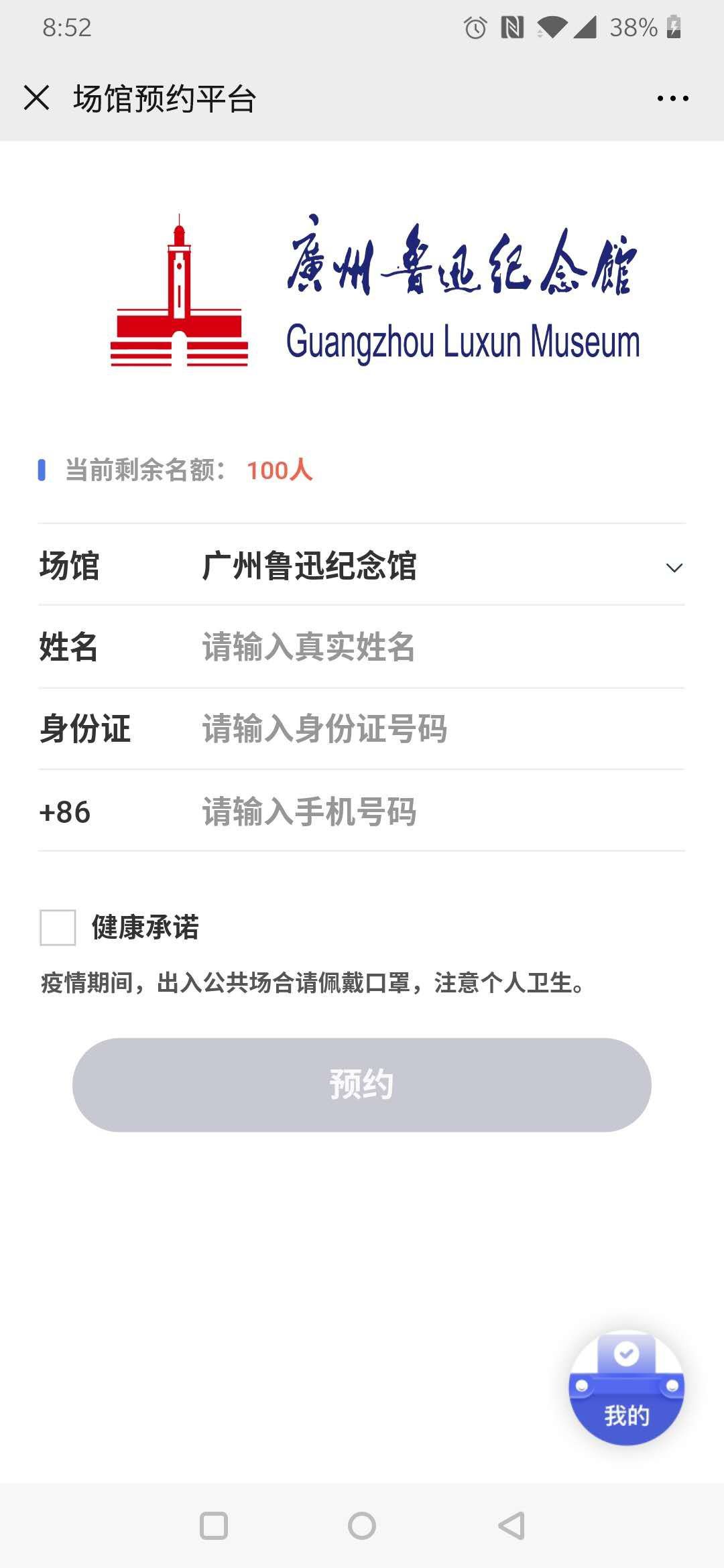Close the 场馆预约平台 page

pos(36,98)
